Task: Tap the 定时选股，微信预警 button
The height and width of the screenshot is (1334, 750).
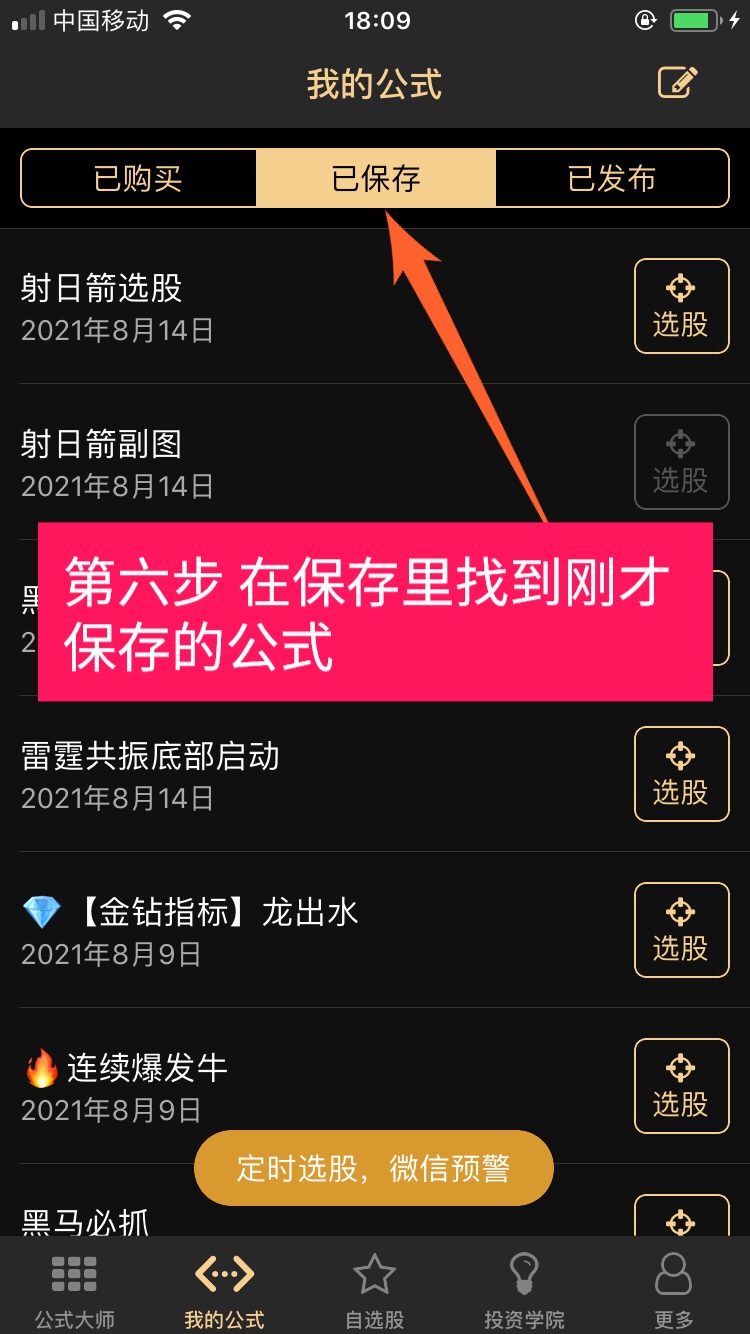Action: click(x=373, y=1168)
